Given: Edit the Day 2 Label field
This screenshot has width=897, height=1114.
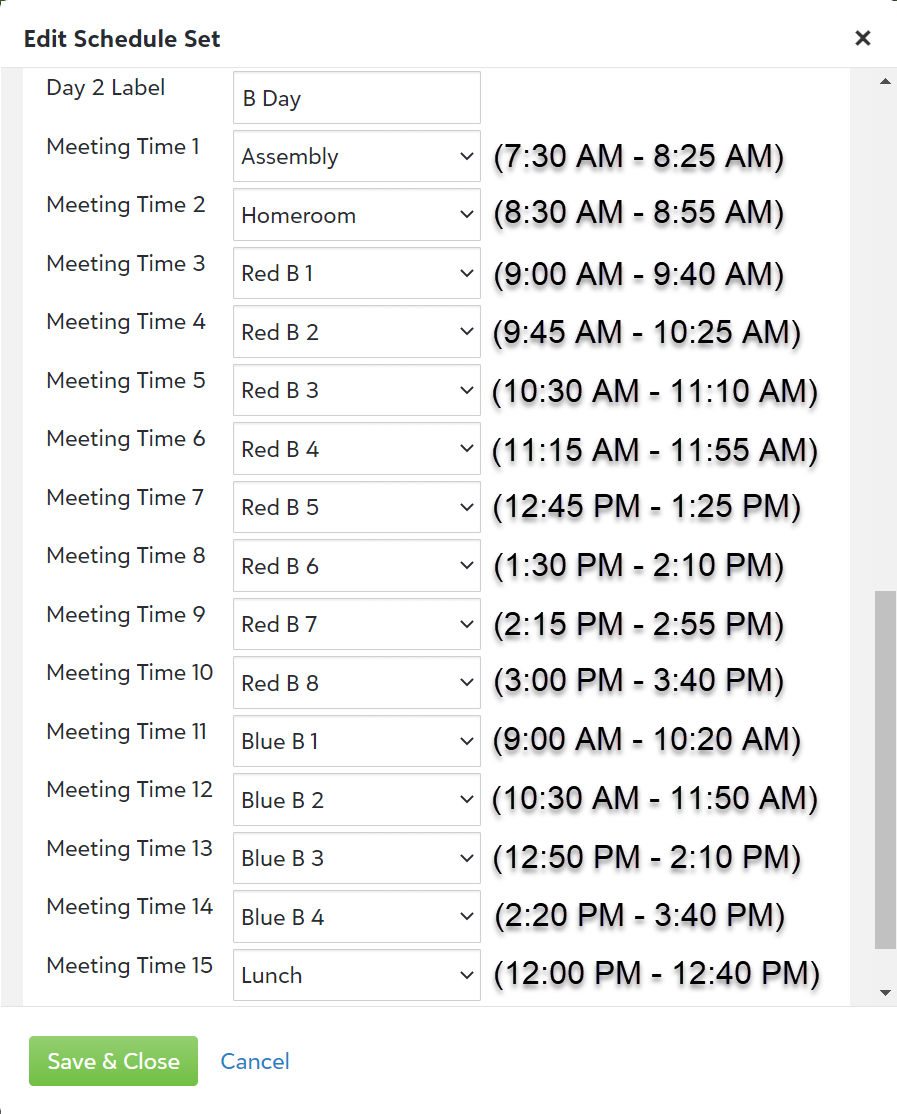Looking at the screenshot, I should [x=356, y=98].
